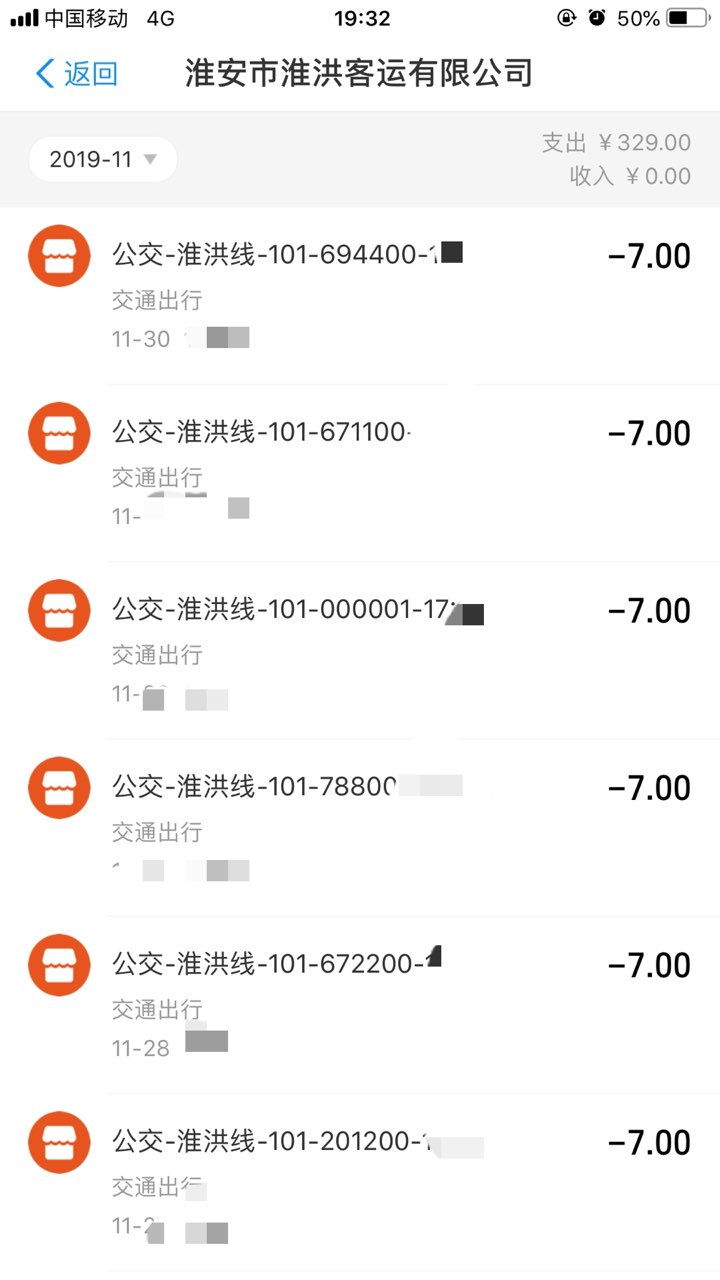
Task: Open the transaction 公交-淮洪线-101-671100
Action: (360, 473)
